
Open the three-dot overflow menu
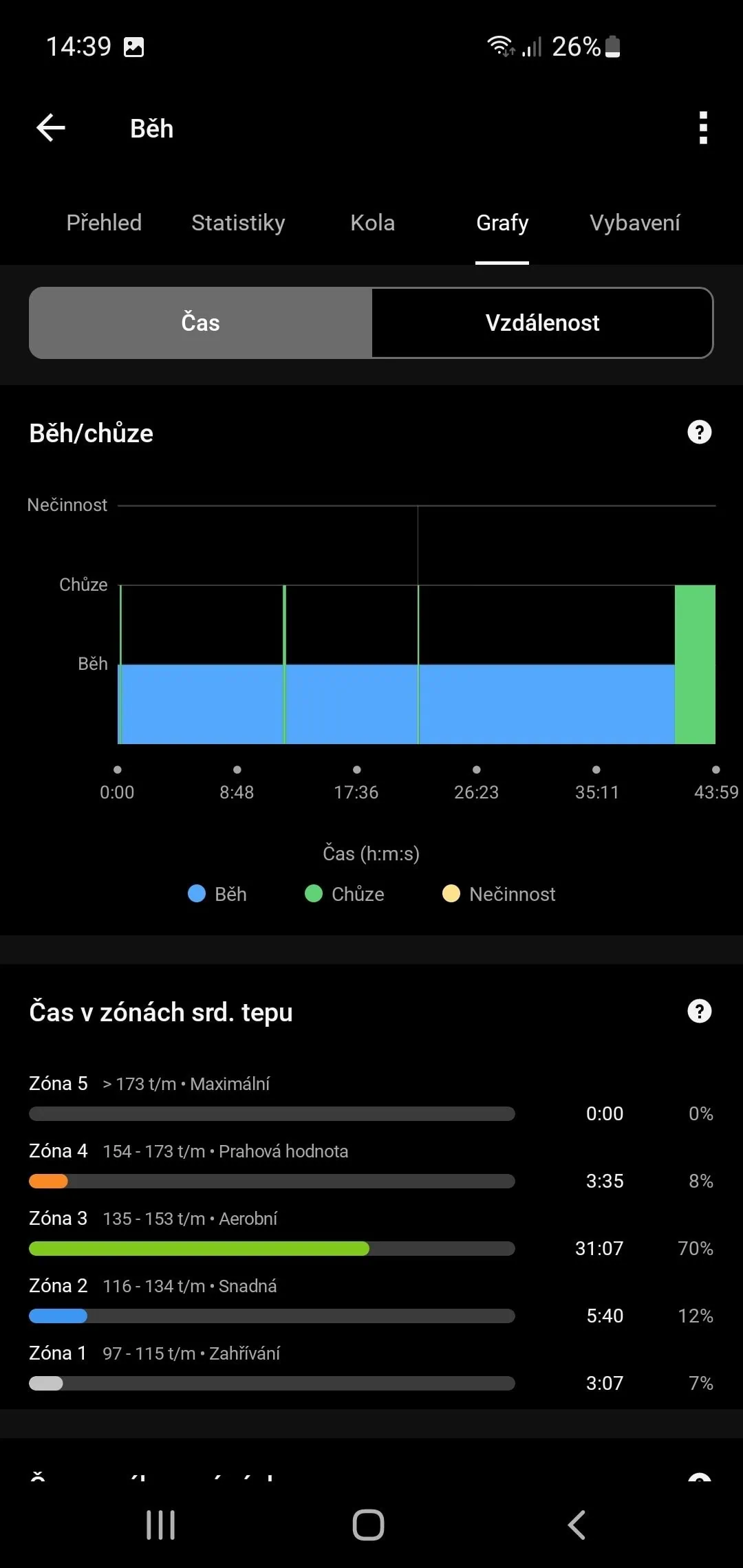point(702,128)
